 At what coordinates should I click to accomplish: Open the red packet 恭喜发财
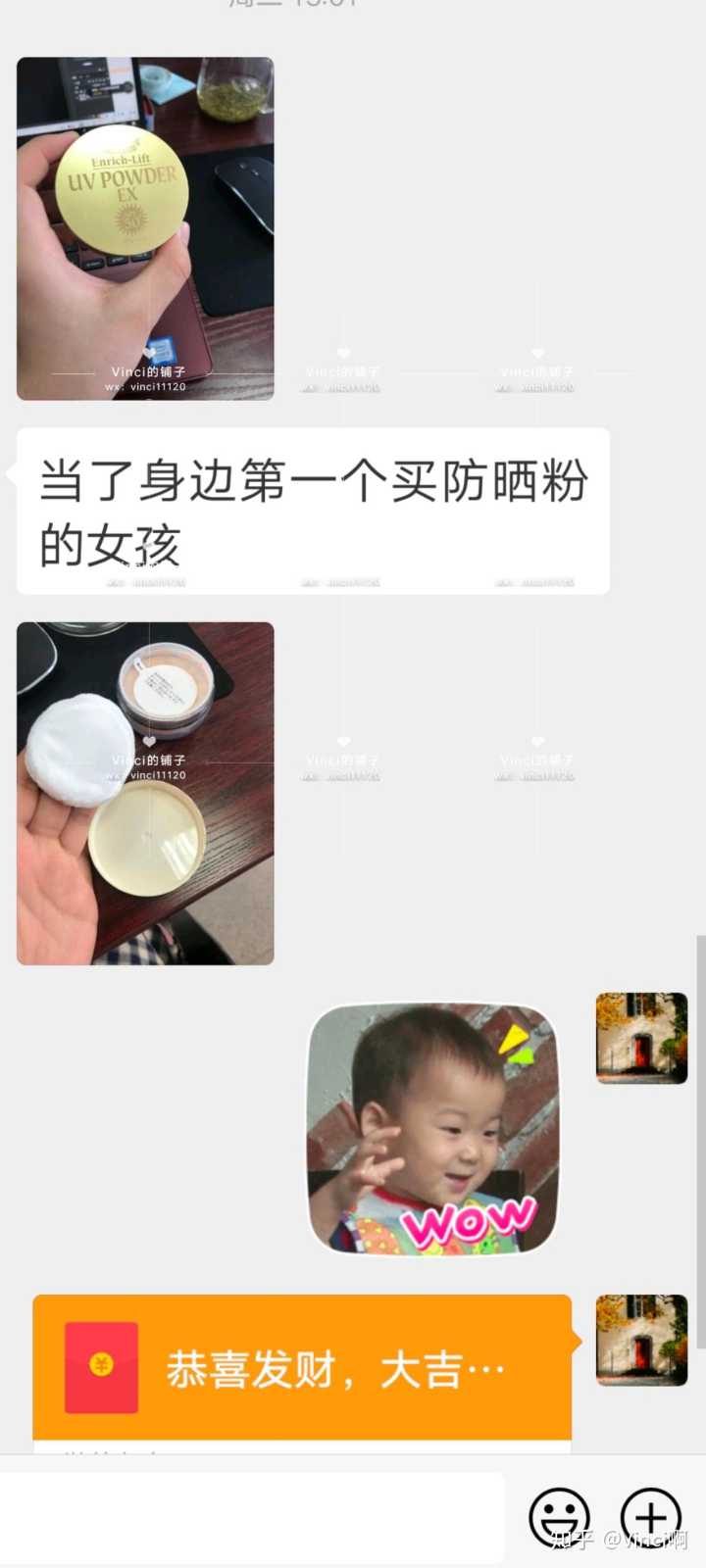[302, 1367]
